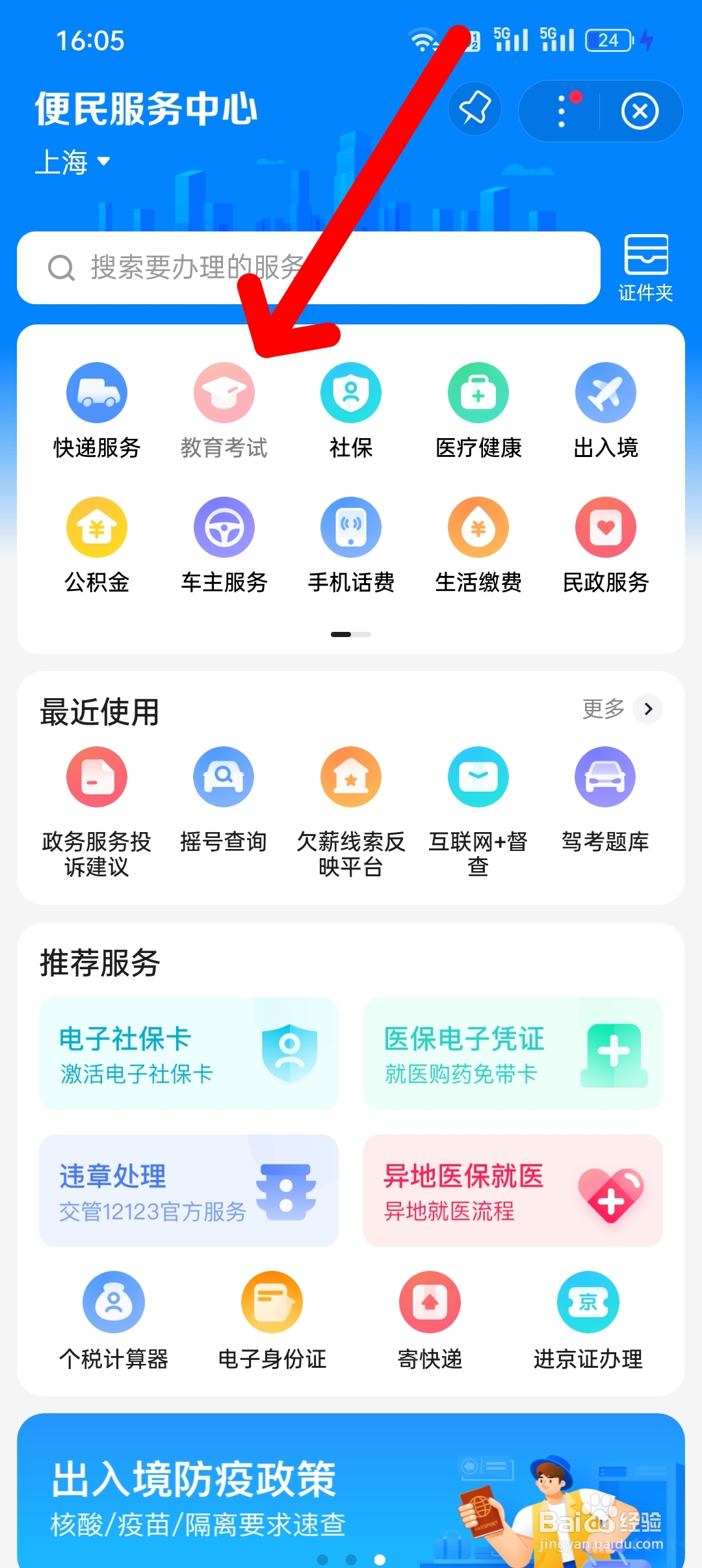Open 摇号查询 from recent services
Image resolution: width=702 pixels, height=1568 pixels.
[224, 777]
